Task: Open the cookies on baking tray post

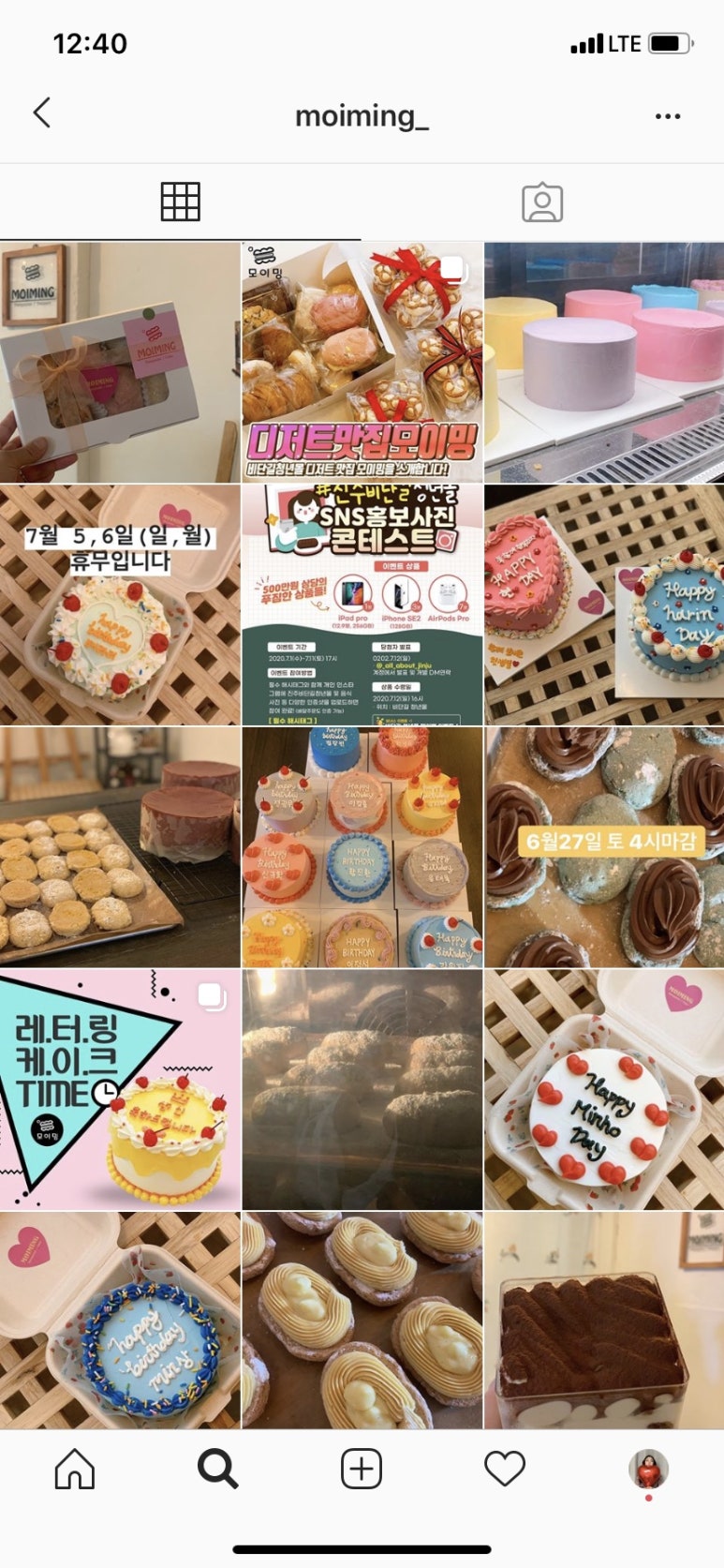Action: 120,846
